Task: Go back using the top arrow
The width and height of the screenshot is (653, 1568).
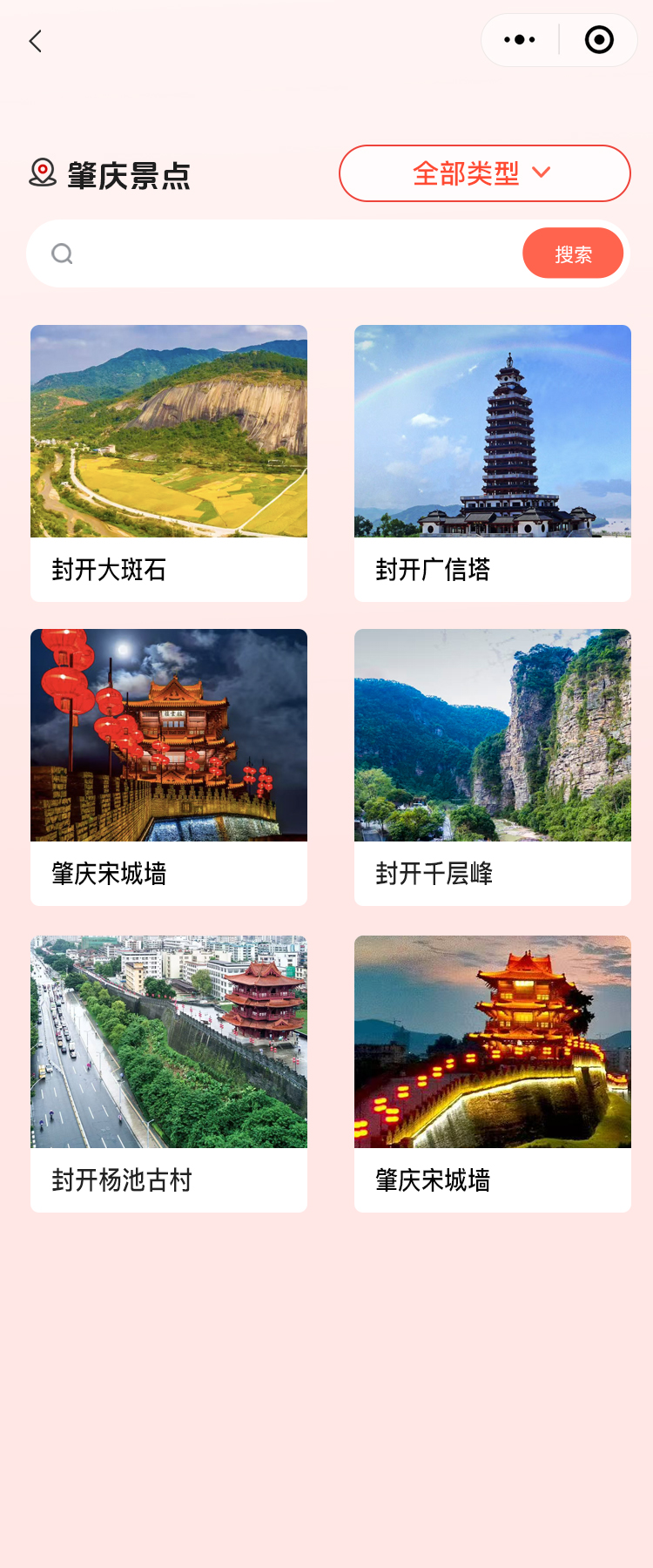Action: point(36,41)
